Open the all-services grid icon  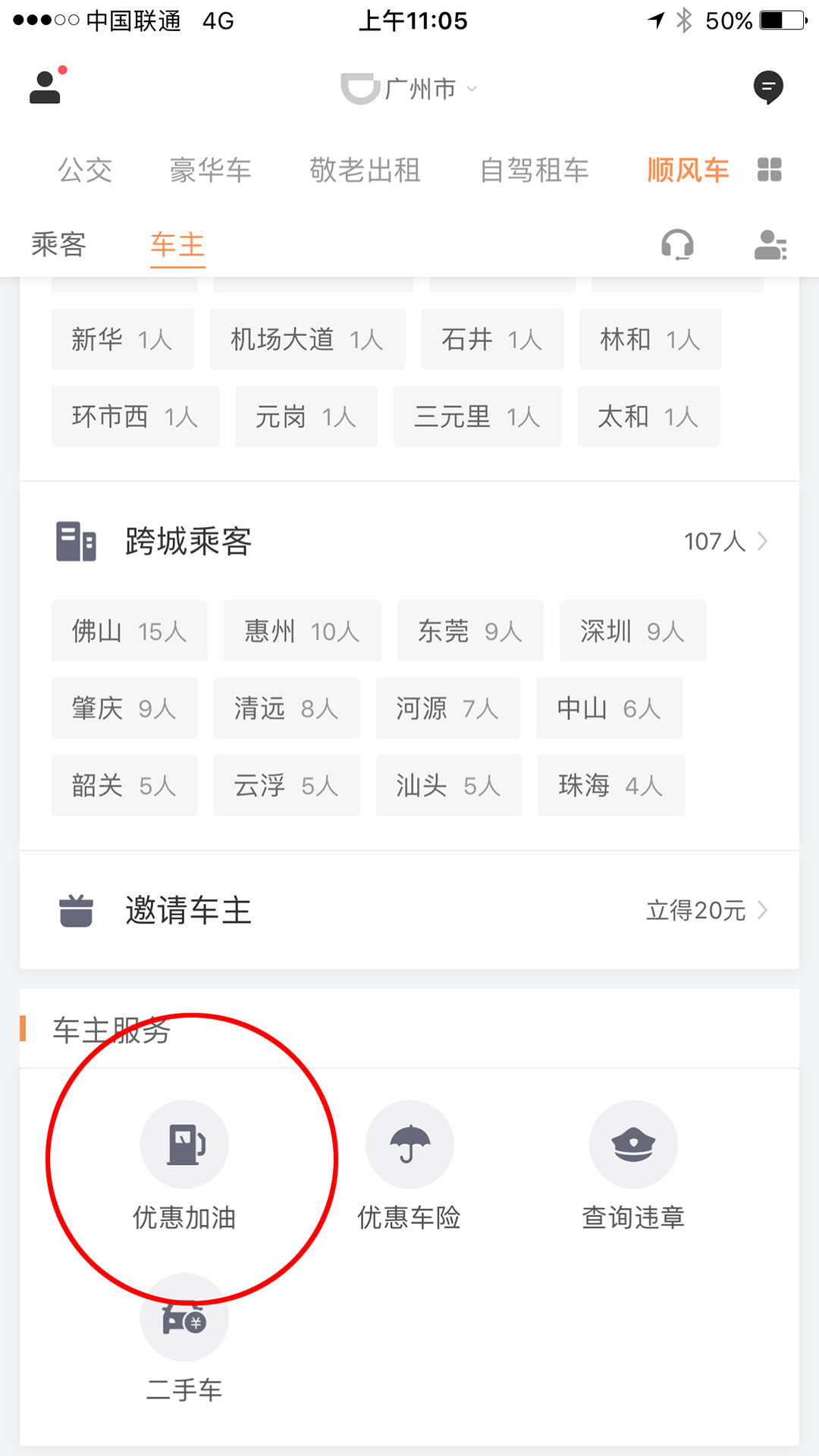[x=769, y=170]
